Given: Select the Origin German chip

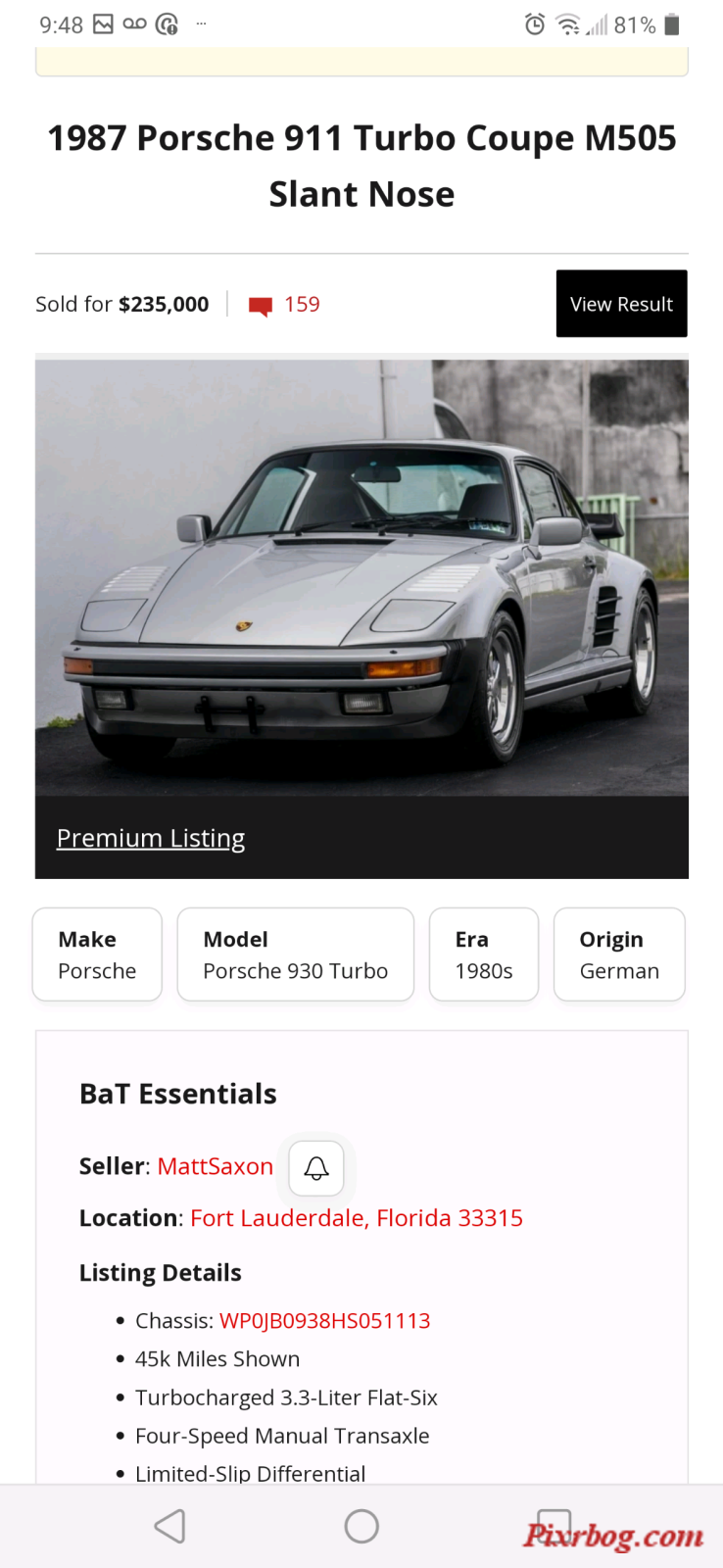Looking at the screenshot, I should coord(619,955).
